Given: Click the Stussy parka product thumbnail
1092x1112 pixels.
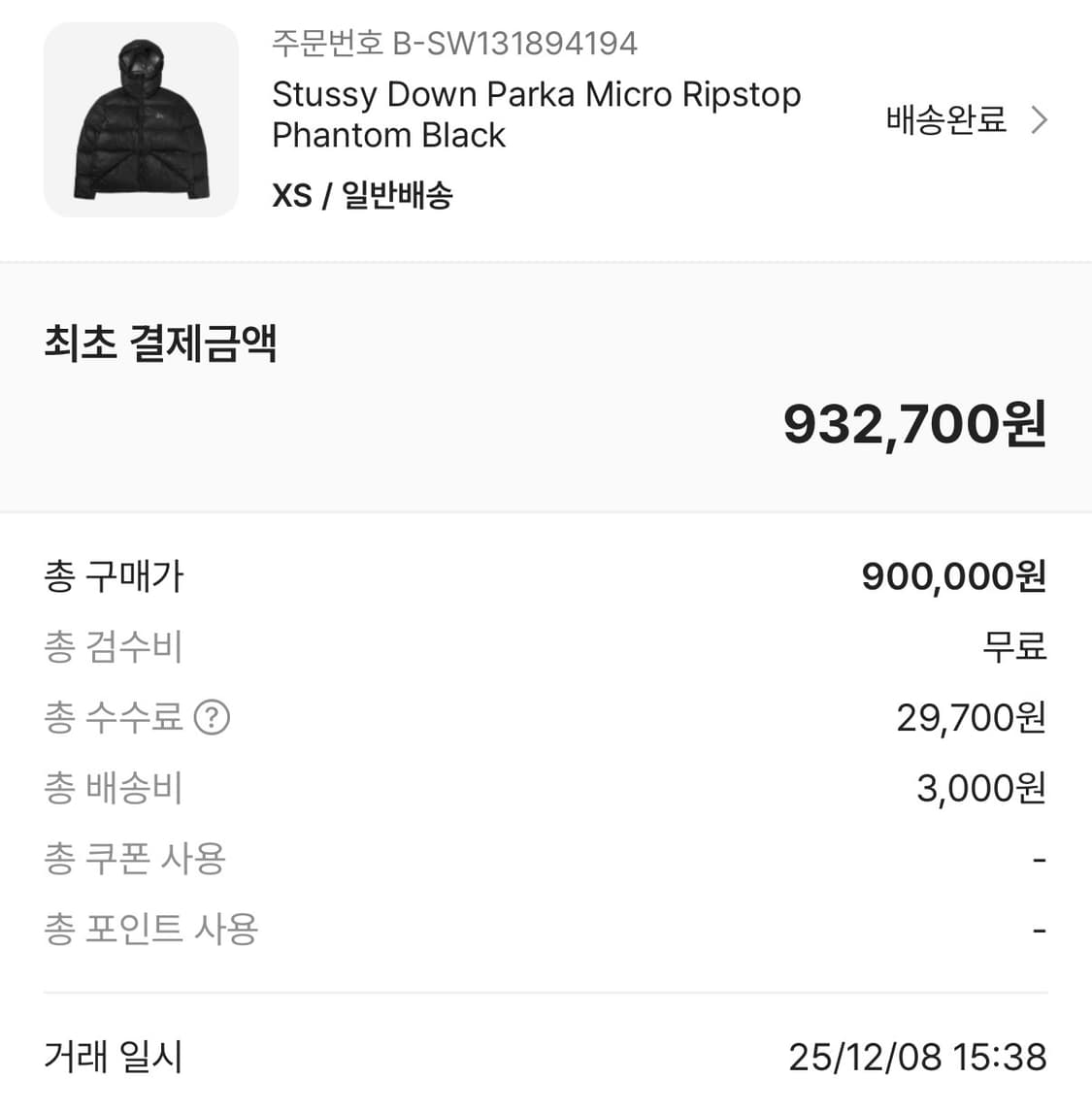Looking at the screenshot, I should tap(140, 119).
